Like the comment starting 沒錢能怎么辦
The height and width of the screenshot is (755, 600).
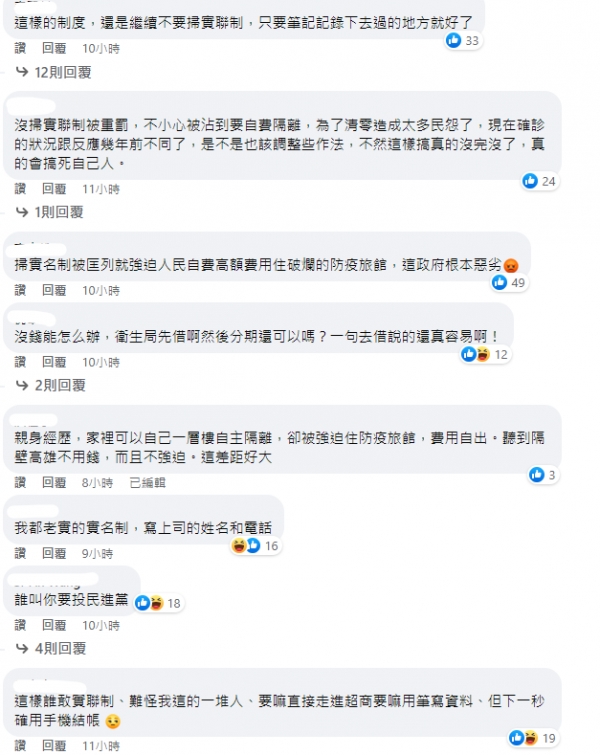21,361
